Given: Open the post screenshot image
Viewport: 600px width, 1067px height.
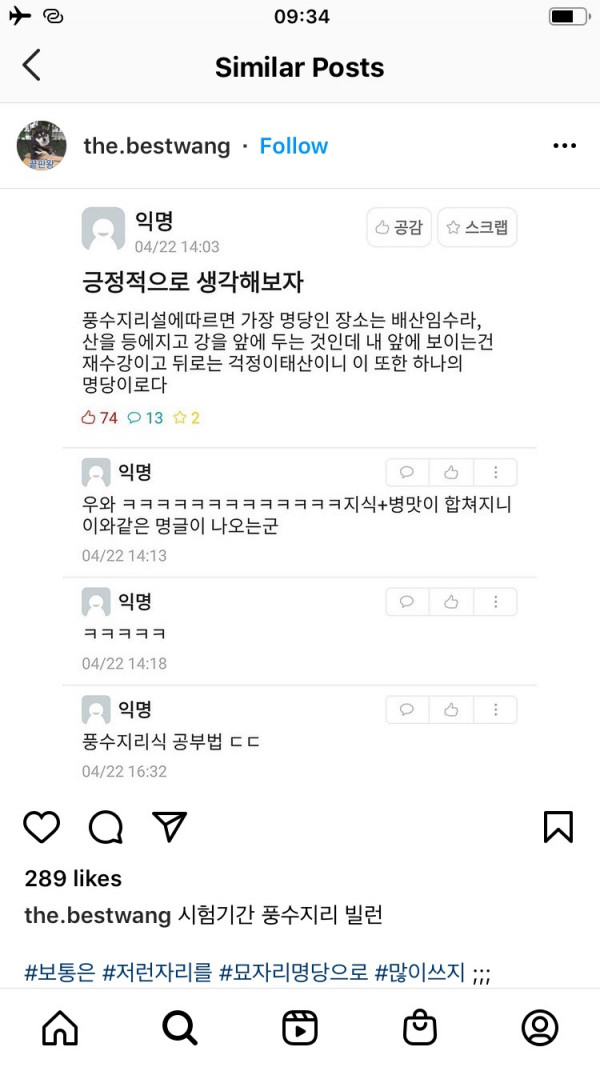Looking at the screenshot, I should tap(300, 490).
